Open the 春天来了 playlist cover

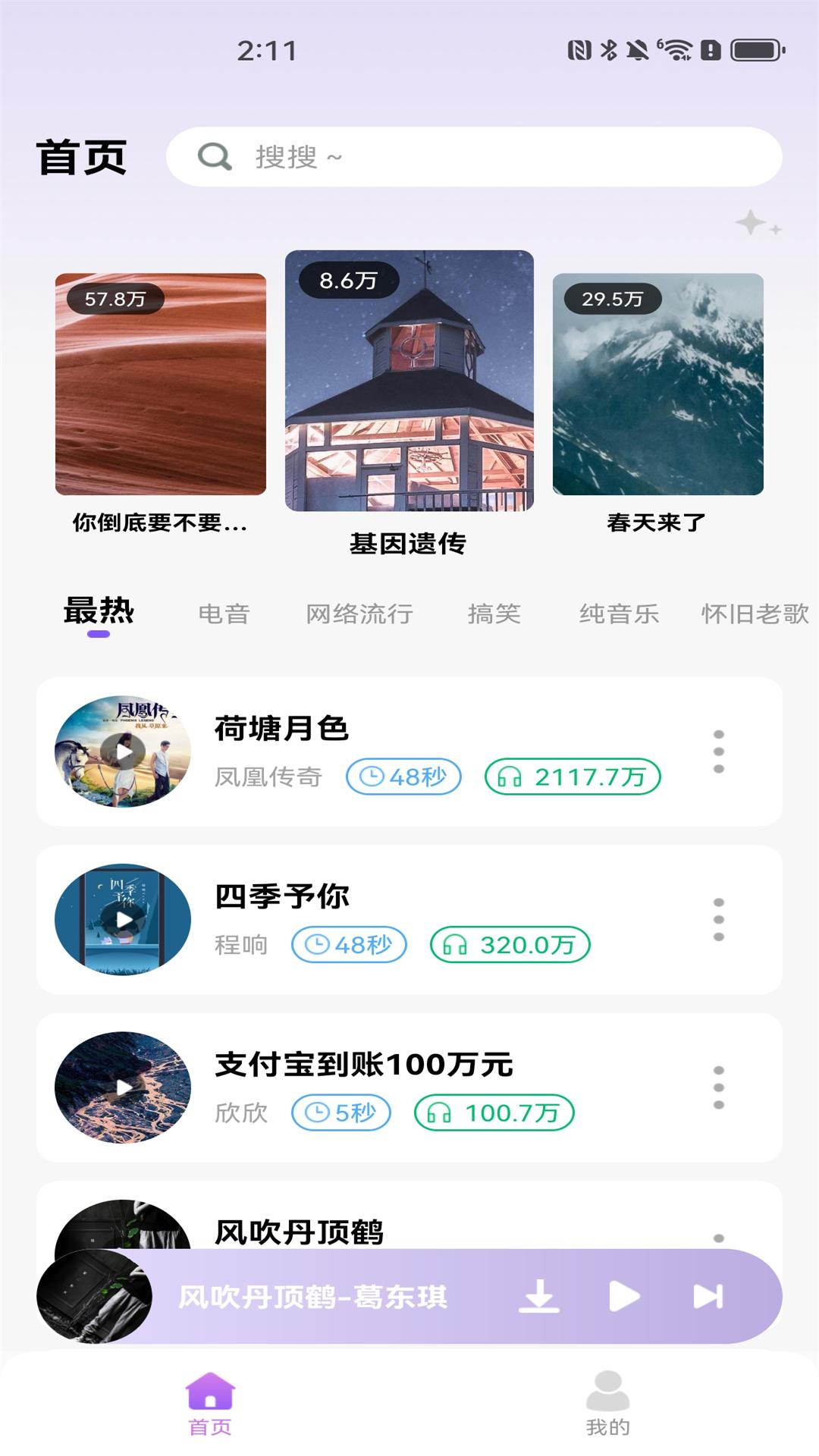point(657,384)
